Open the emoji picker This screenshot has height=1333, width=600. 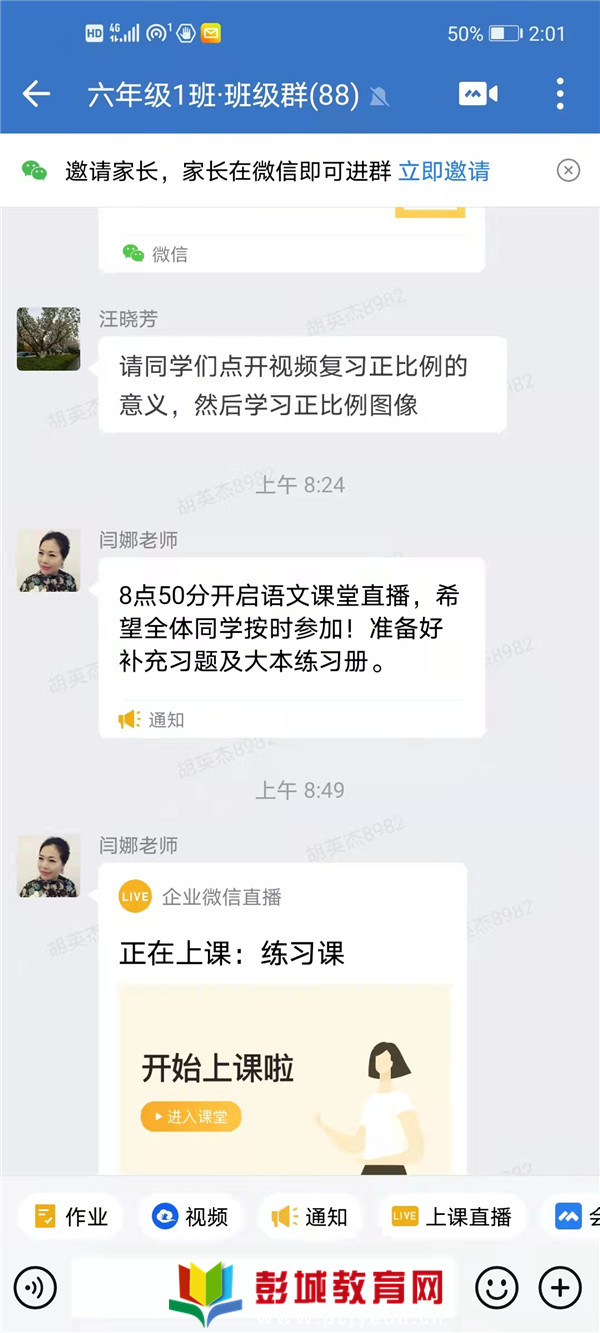pyautogui.click(x=496, y=1288)
